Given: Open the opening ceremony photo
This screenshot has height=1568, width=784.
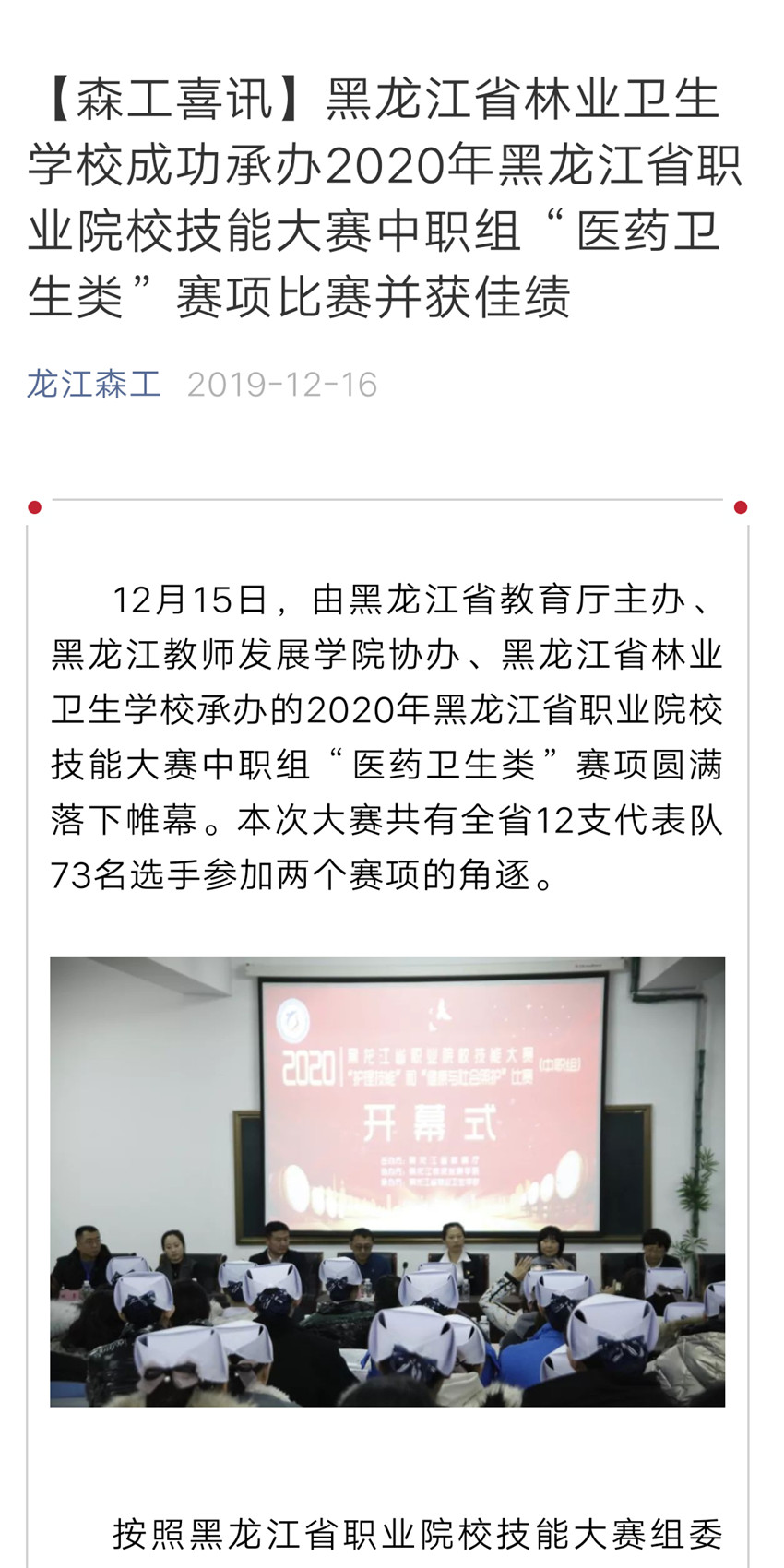Looking at the screenshot, I should (387, 1182).
